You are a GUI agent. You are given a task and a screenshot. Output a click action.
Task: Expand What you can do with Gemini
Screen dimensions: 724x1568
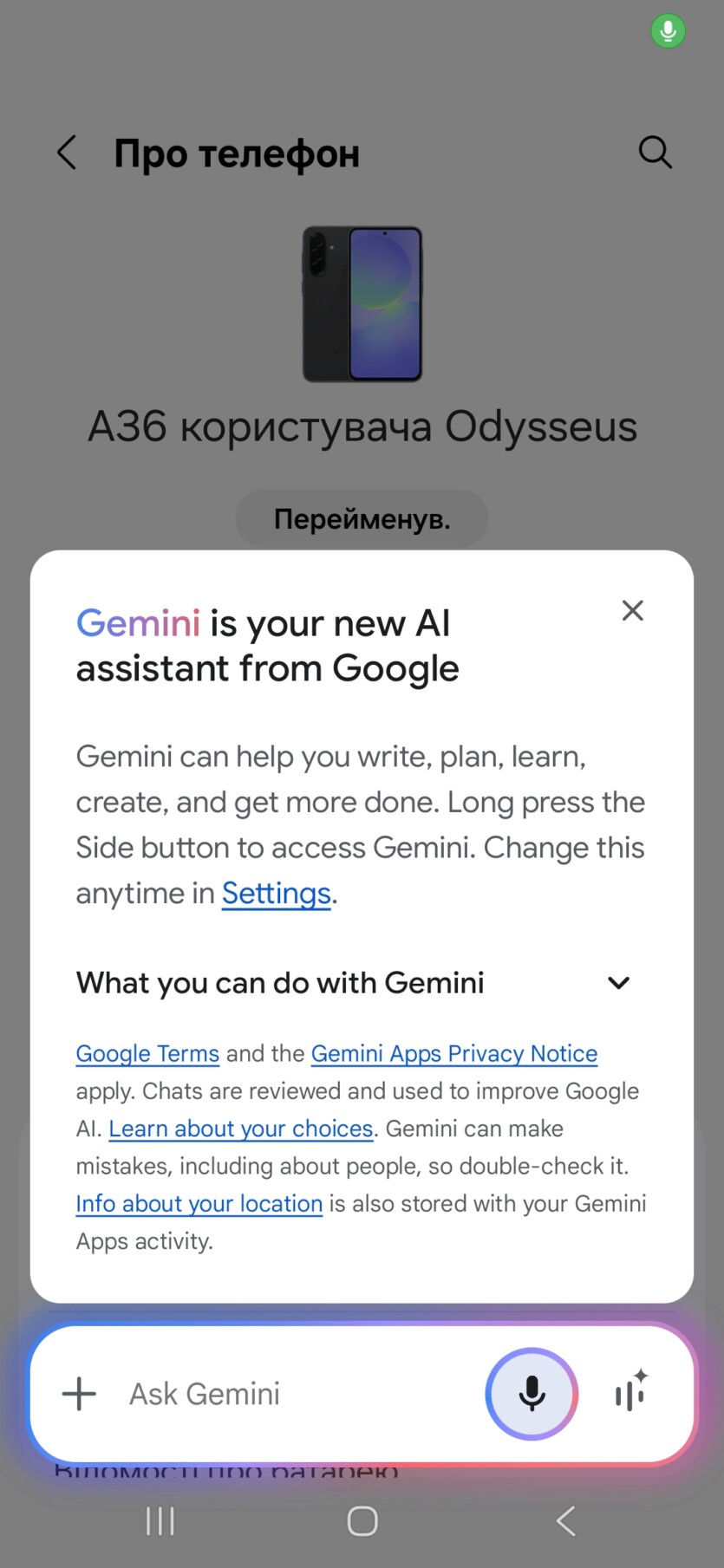point(618,983)
